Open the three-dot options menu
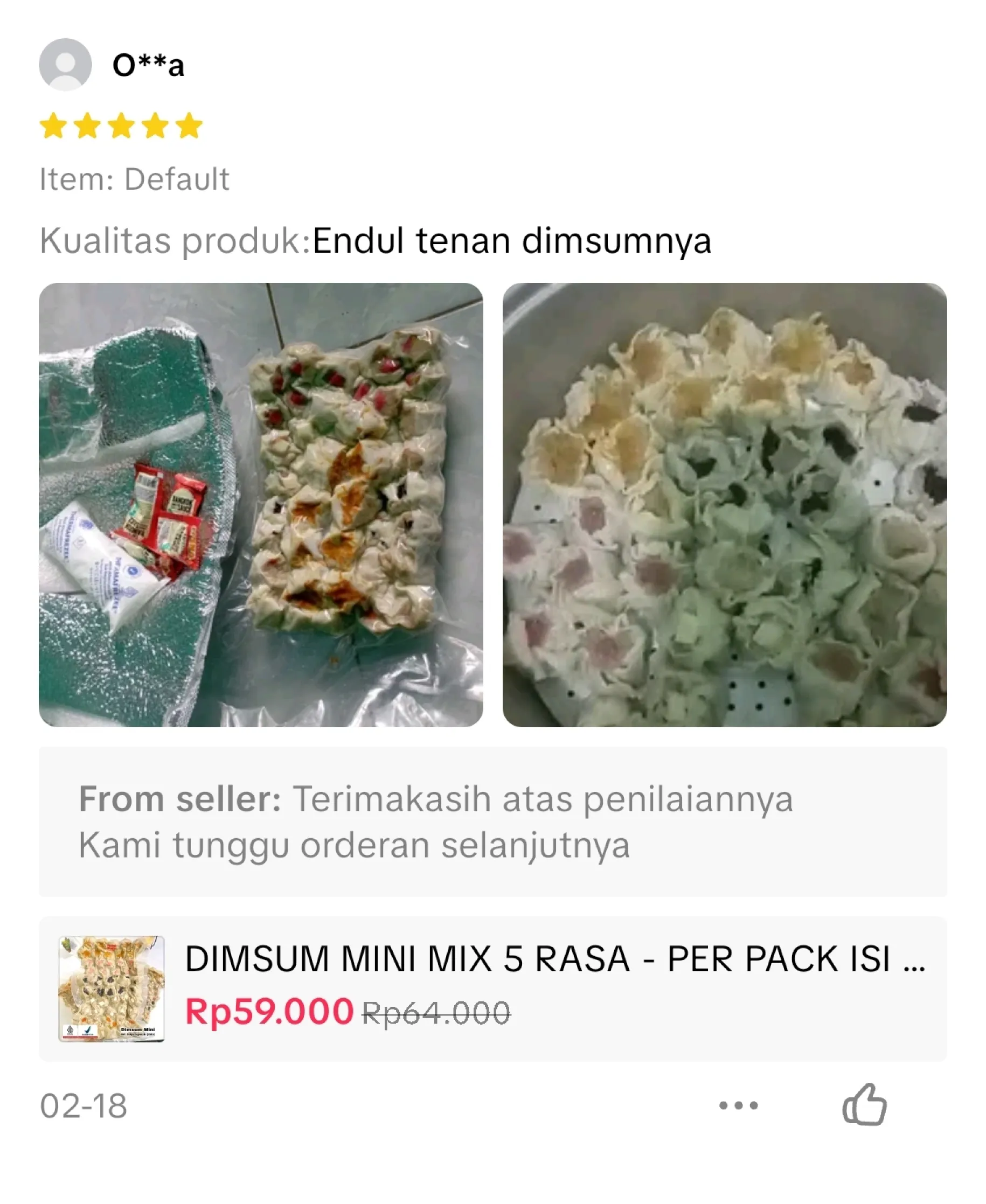Image resolution: width=986 pixels, height=1204 pixels. click(x=738, y=1105)
